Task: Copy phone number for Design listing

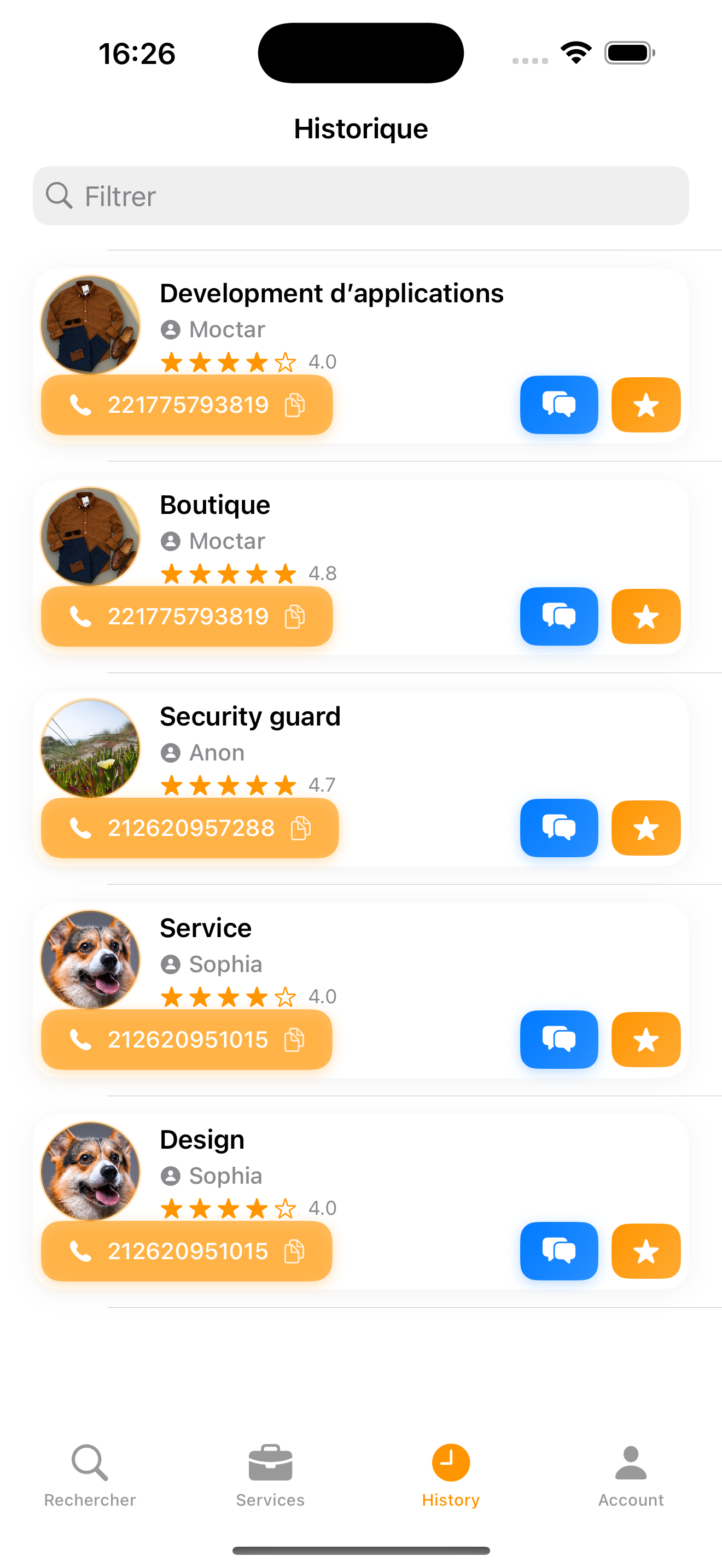Action: pyautogui.click(x=295, y=1251)
